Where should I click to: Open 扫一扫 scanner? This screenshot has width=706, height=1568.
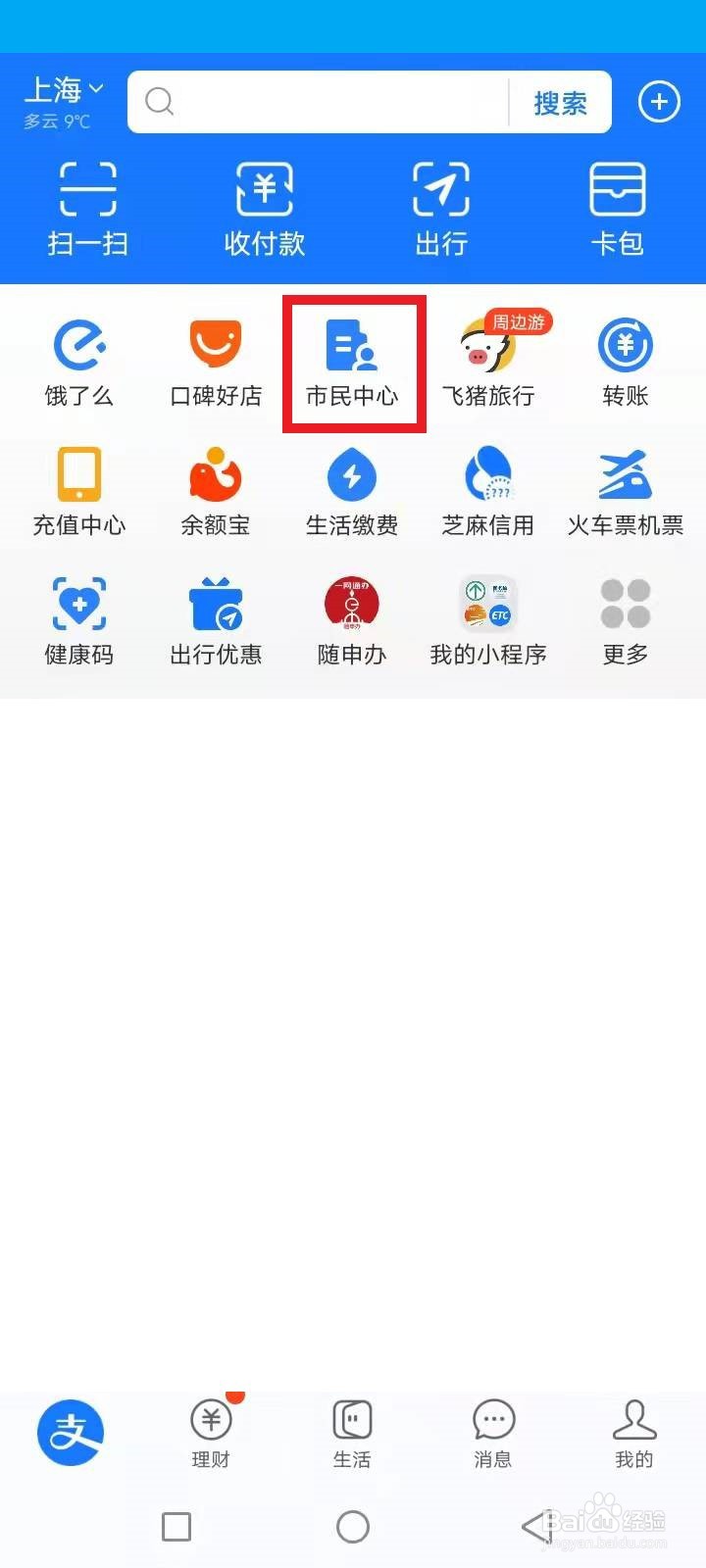(x=88, y=209)
